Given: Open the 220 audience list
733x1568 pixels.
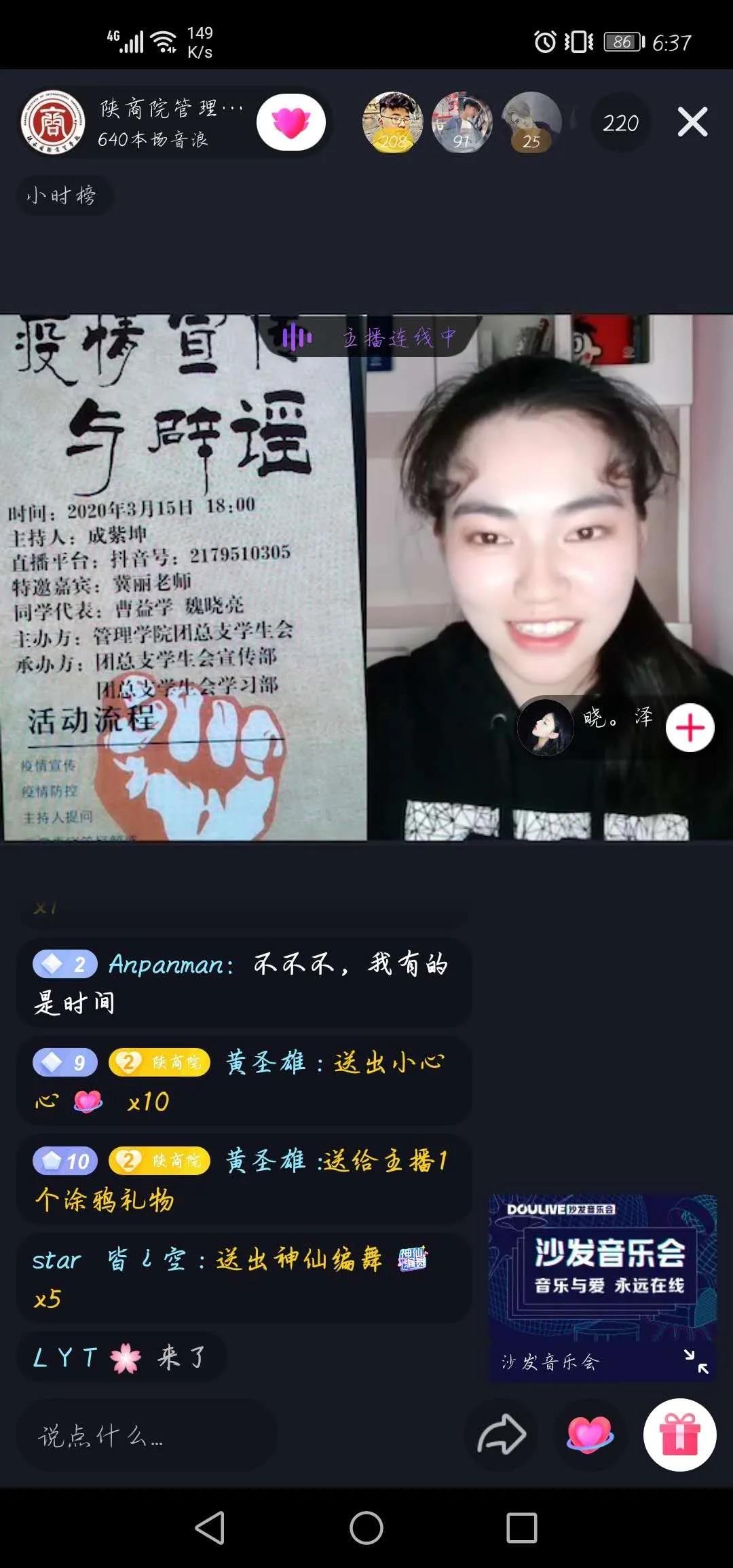Looking at the screenshot, I should pyautogui.click(x=620, y=123).
